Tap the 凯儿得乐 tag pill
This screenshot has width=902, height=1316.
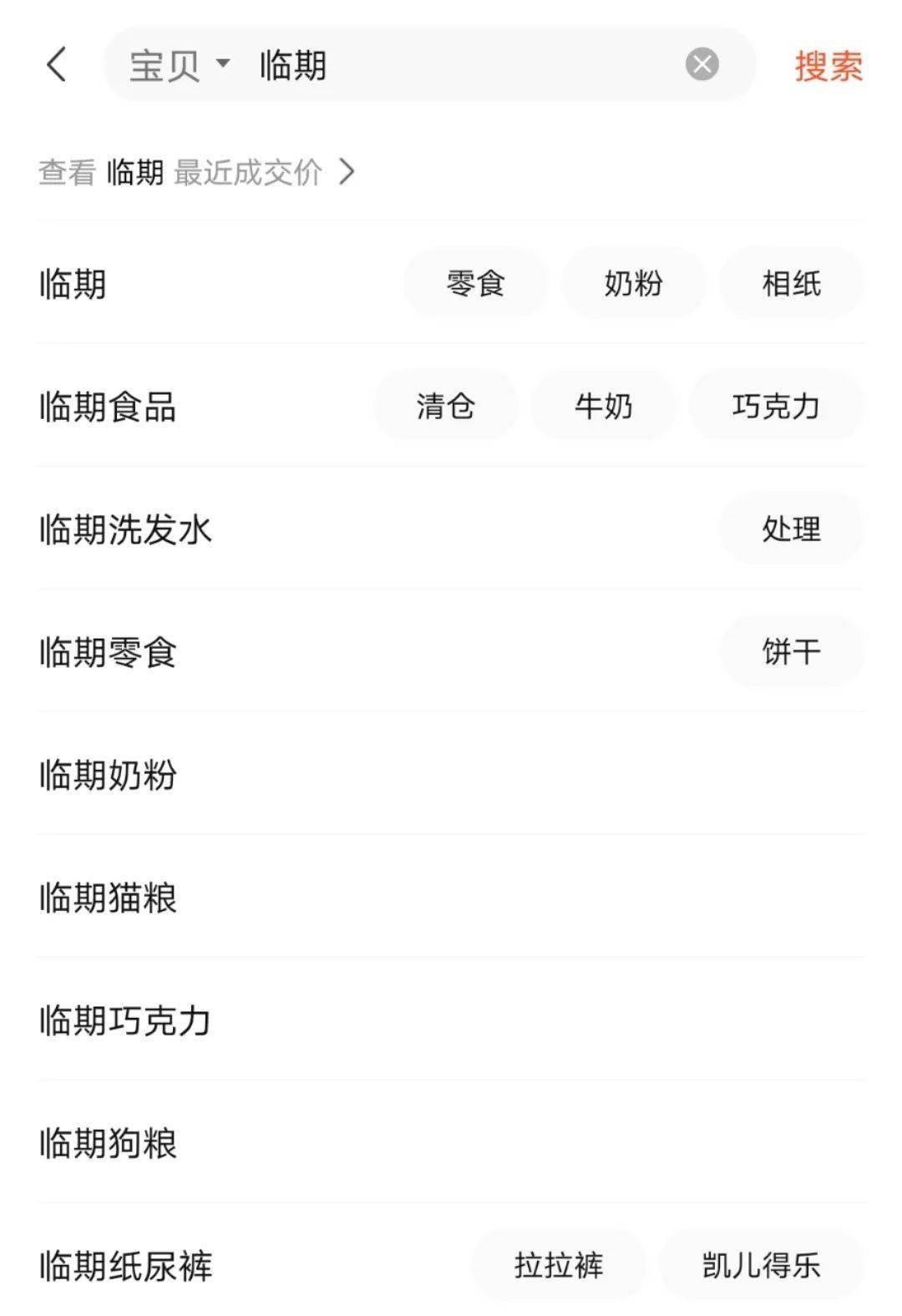tap(763, 1266)
